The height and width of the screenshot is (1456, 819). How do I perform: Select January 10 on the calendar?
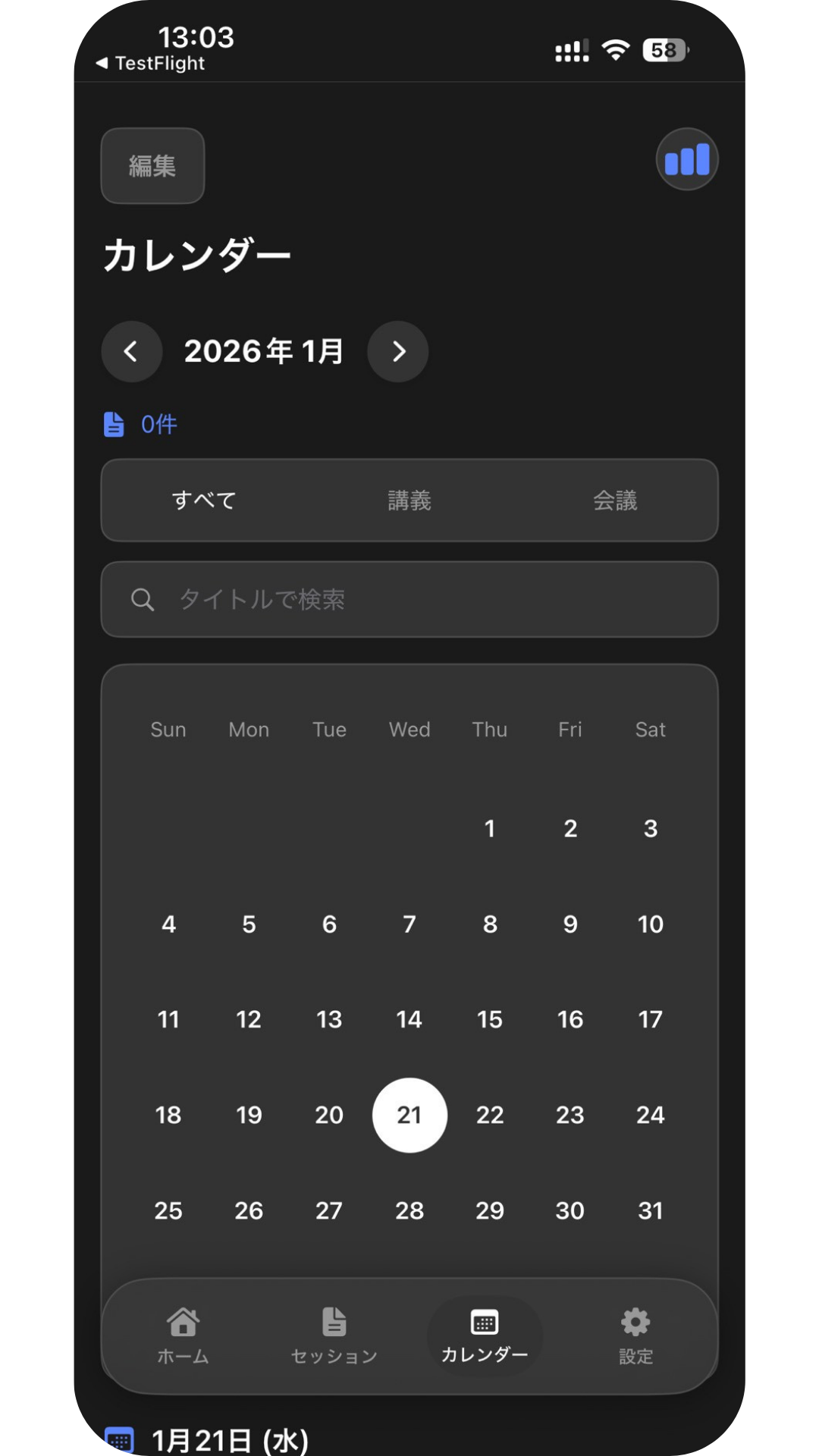[650, 924]
